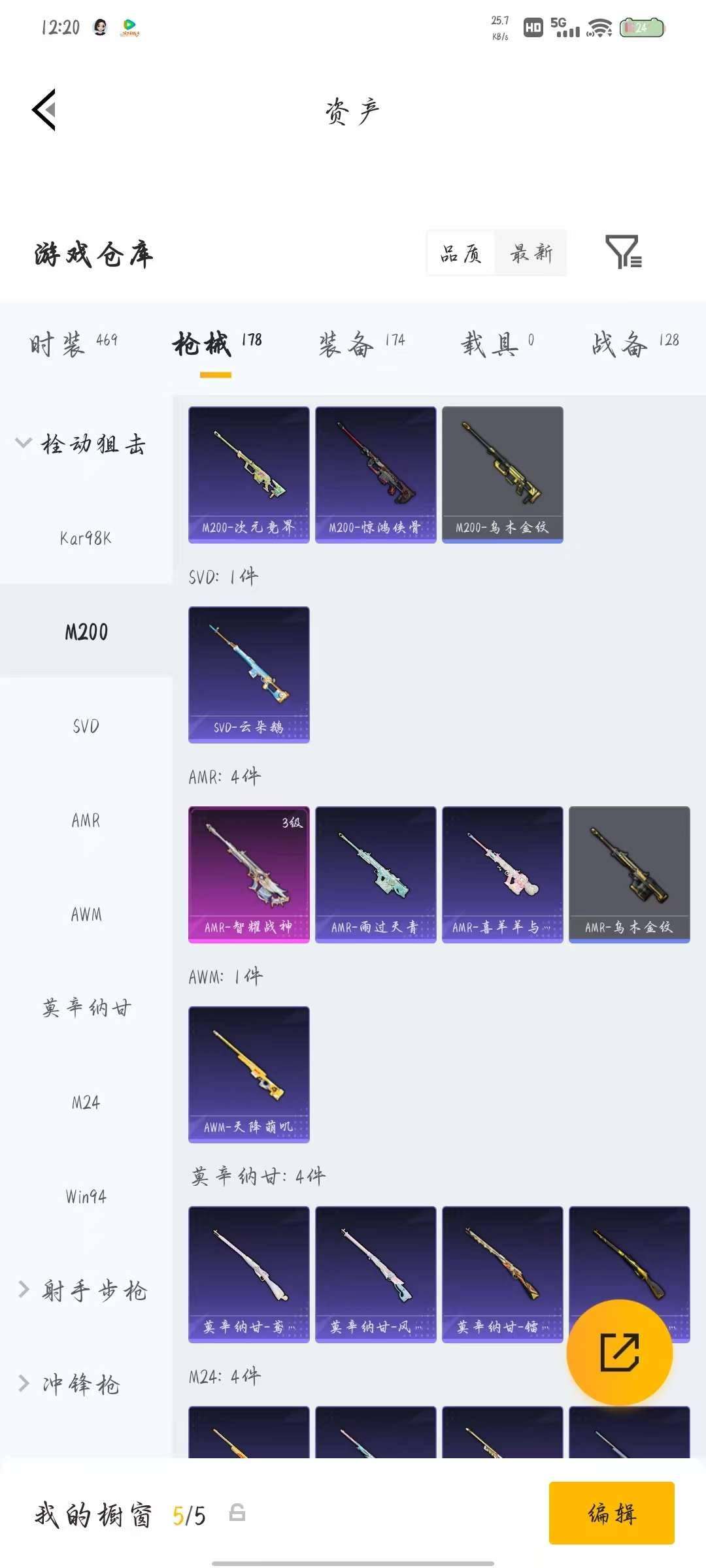This screenshot has width=706, height=1568.
Task: Switch to the 战备 tab
Action: pyautogui.click(x=635, y=344)
